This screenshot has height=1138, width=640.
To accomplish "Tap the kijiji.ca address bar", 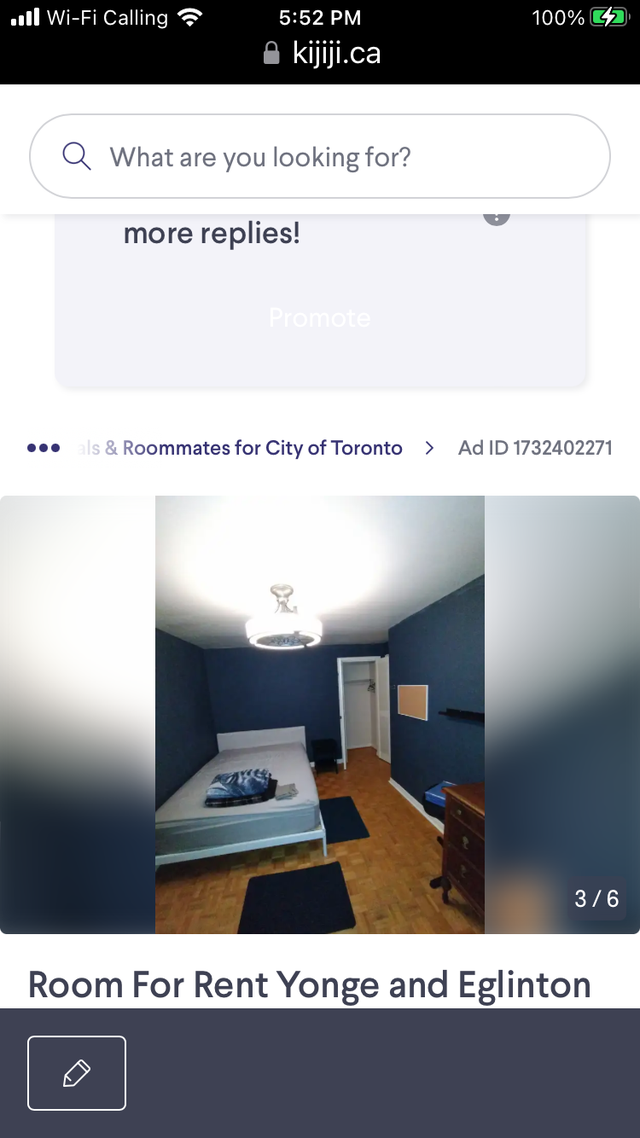I will pos(322,53).
